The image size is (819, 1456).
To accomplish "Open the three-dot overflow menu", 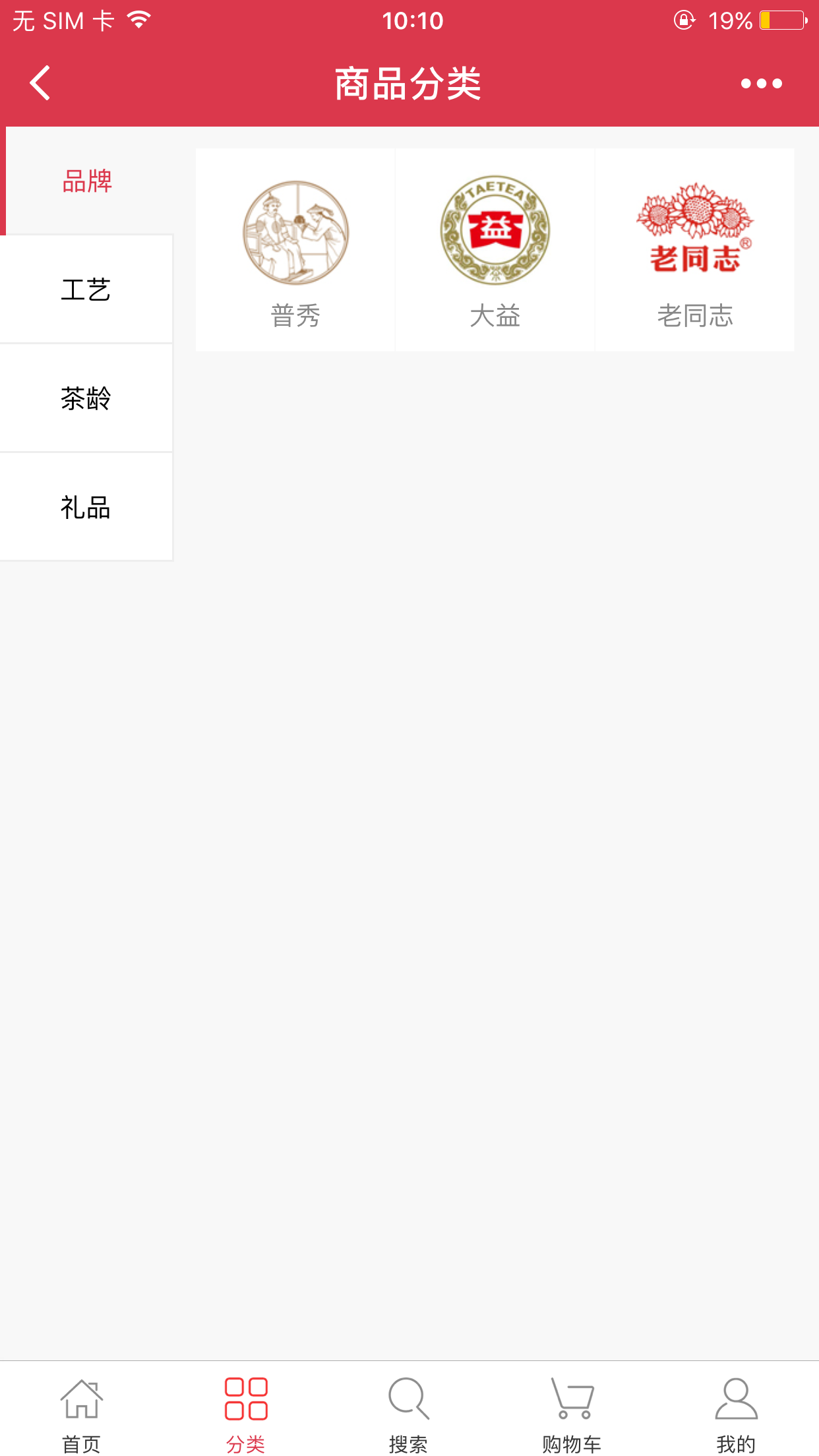I will [761, 84].
